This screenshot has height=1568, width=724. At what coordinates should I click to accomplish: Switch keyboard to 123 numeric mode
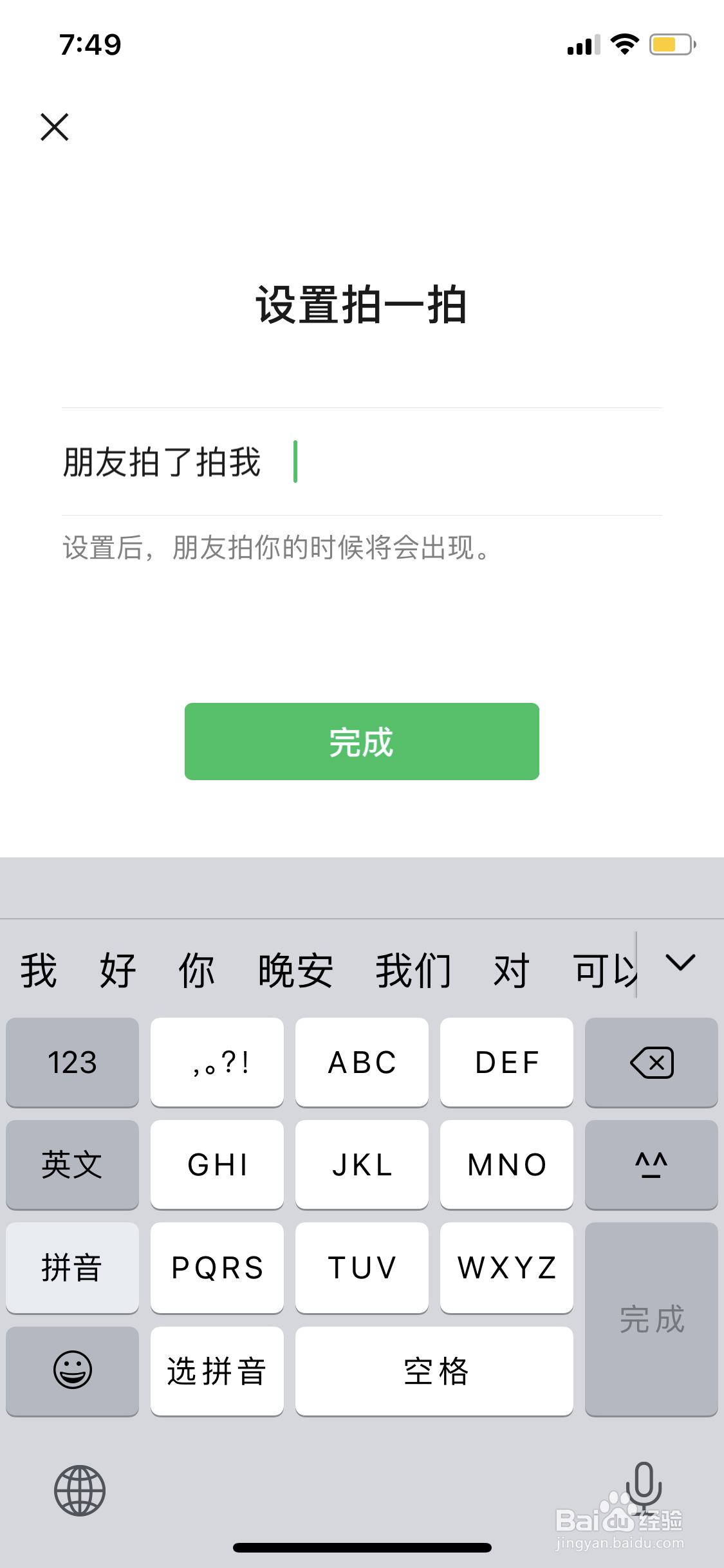pyautogui.click(x=71, y=1063)
